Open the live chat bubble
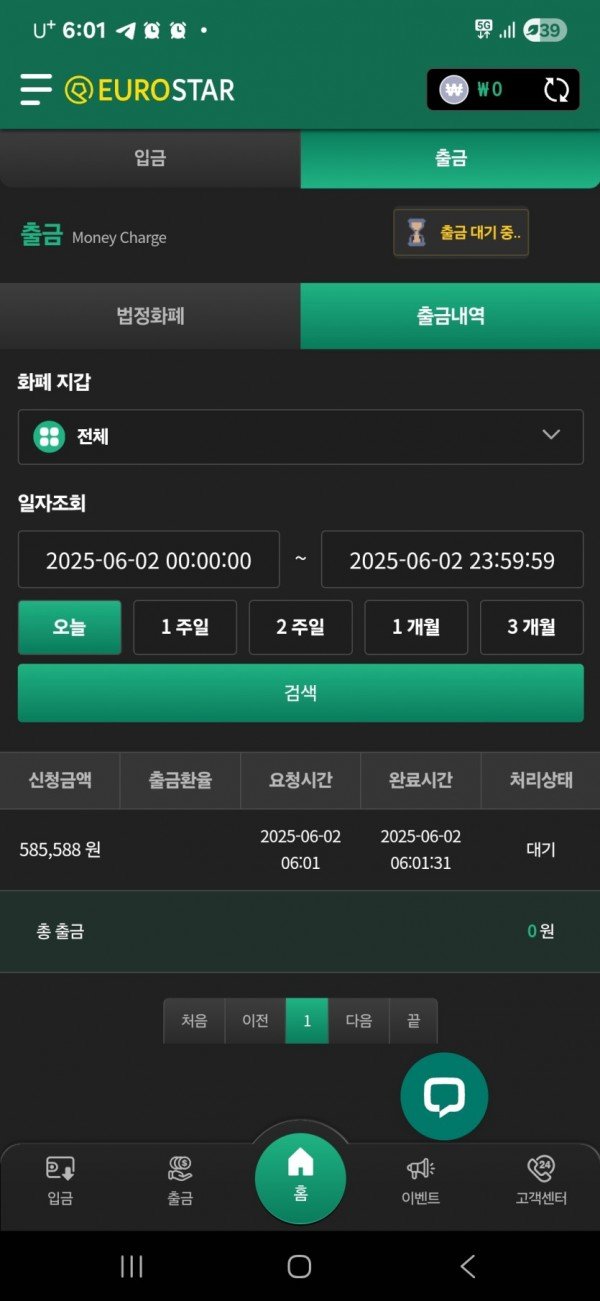Image resolution: width=600 pixels, height=1301 pixels. tap(444, 1097)
